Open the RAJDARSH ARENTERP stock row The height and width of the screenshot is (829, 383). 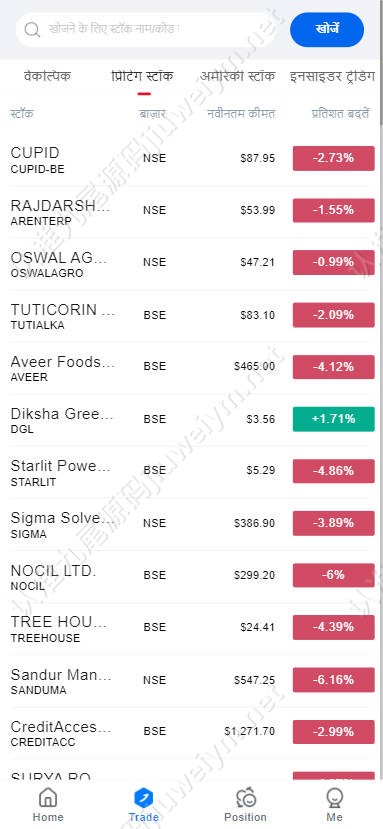(x=192, y=211)
